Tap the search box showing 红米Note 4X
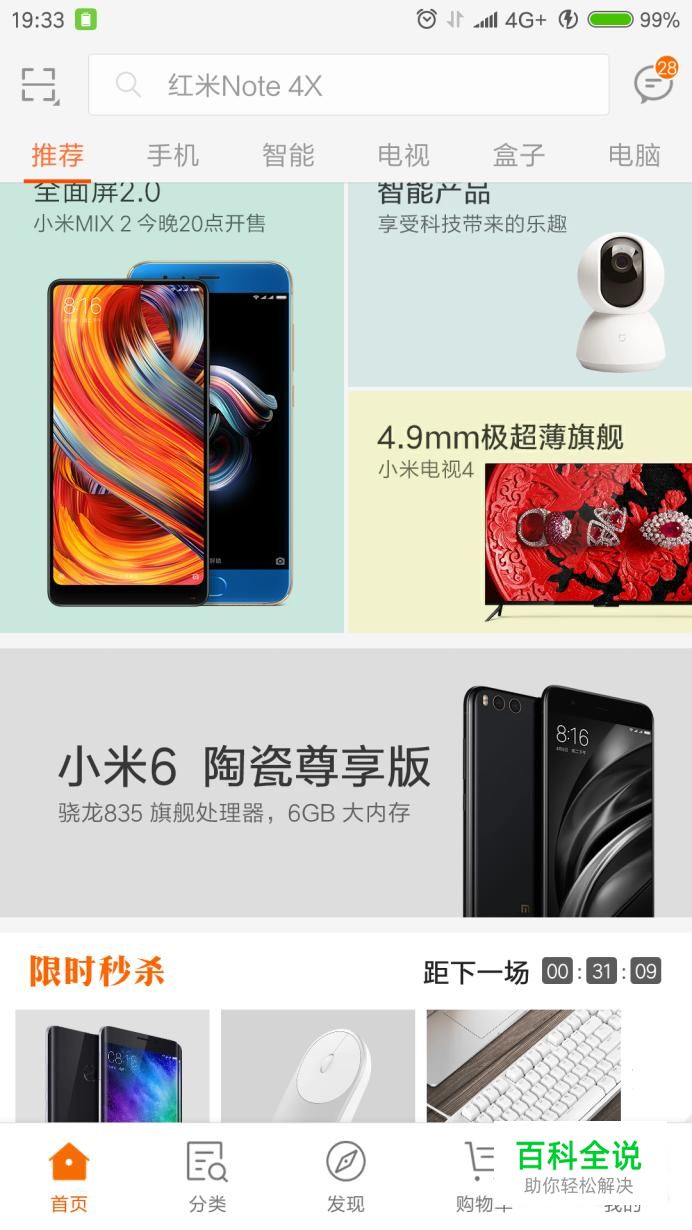Viewport: 692px width, 1230px height. click(x=348, y=85)
